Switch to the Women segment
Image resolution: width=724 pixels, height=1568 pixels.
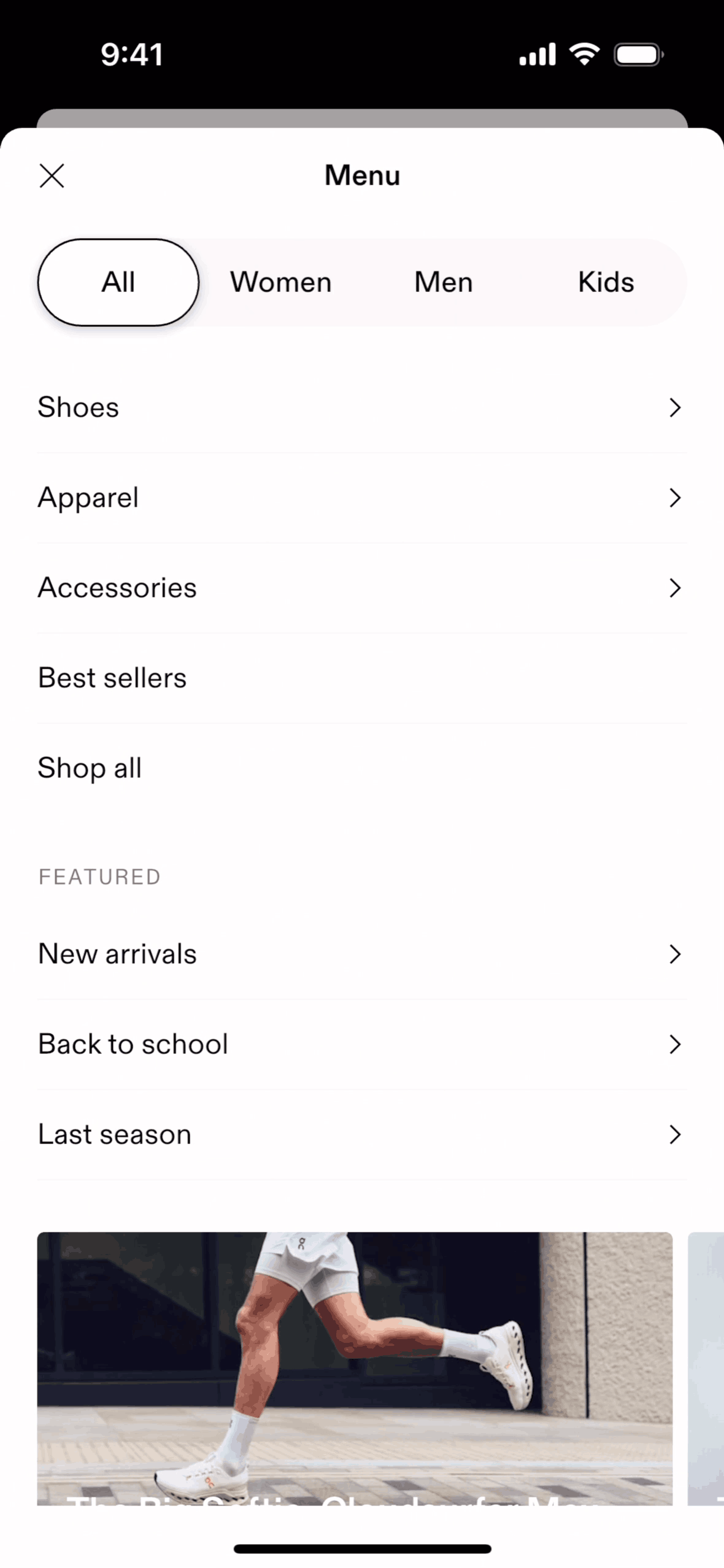point(280,282)
